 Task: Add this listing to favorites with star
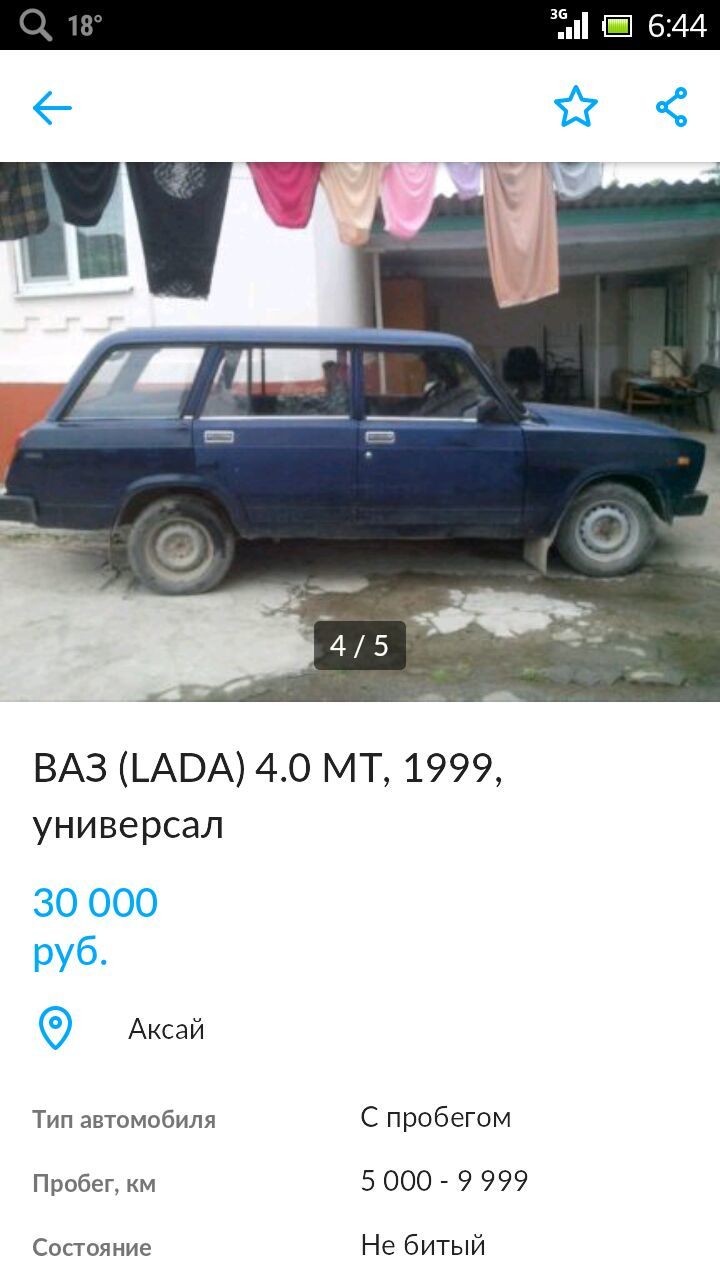[576, 107]
